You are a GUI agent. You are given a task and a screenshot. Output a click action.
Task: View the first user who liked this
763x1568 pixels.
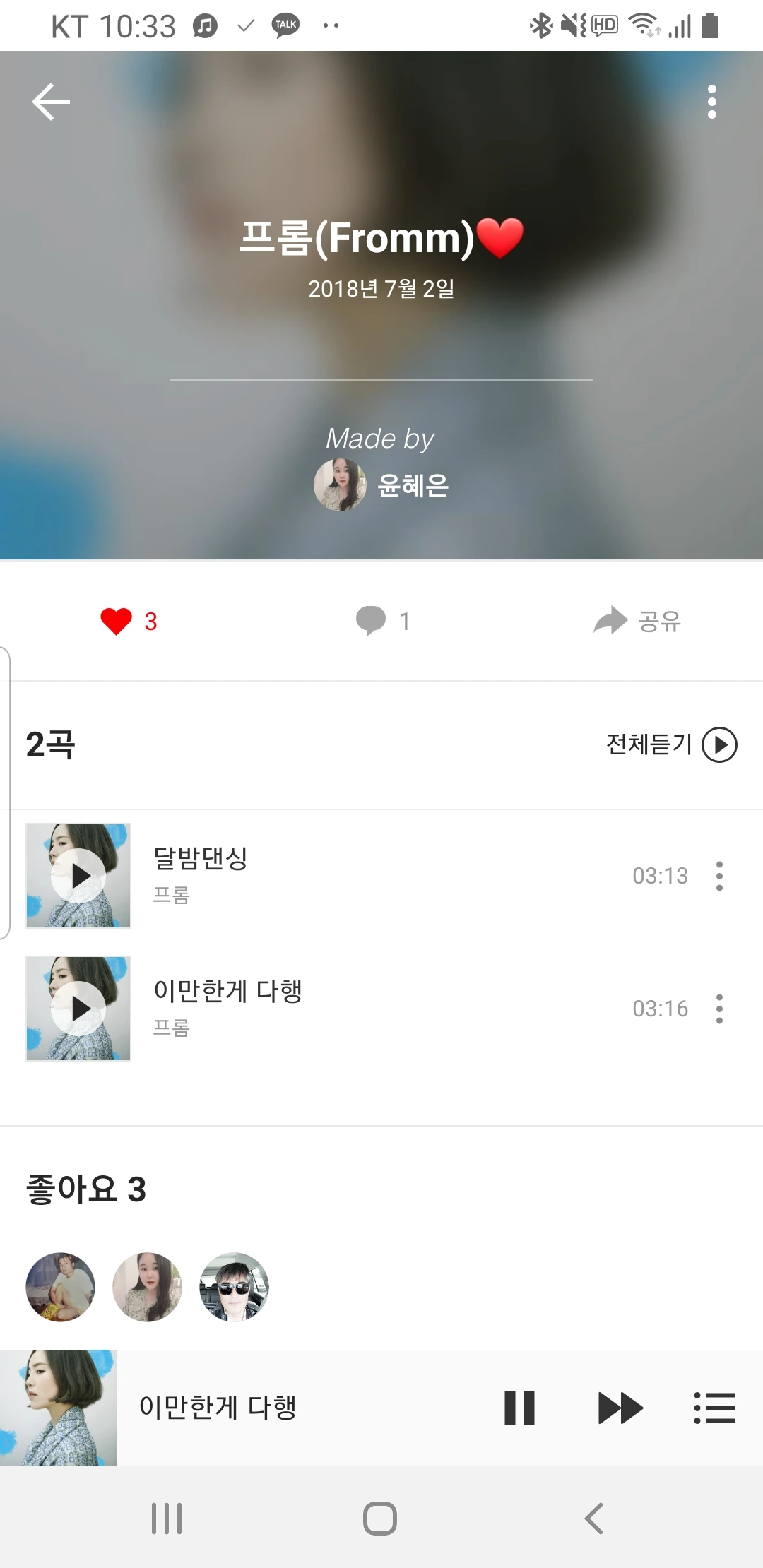[x=61, y=1287]
